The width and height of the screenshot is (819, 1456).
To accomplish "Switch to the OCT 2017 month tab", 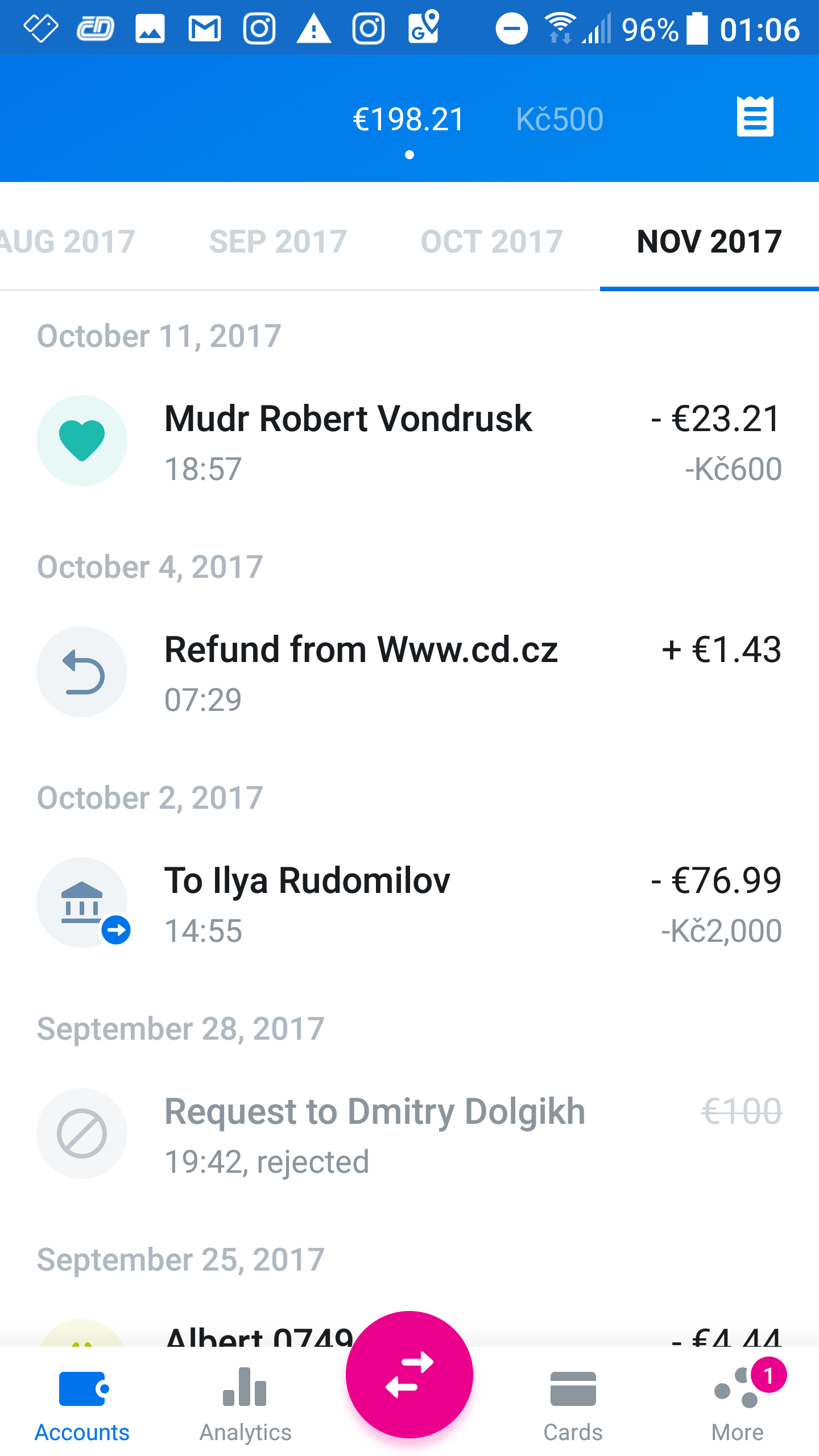I will pos(491,241).
